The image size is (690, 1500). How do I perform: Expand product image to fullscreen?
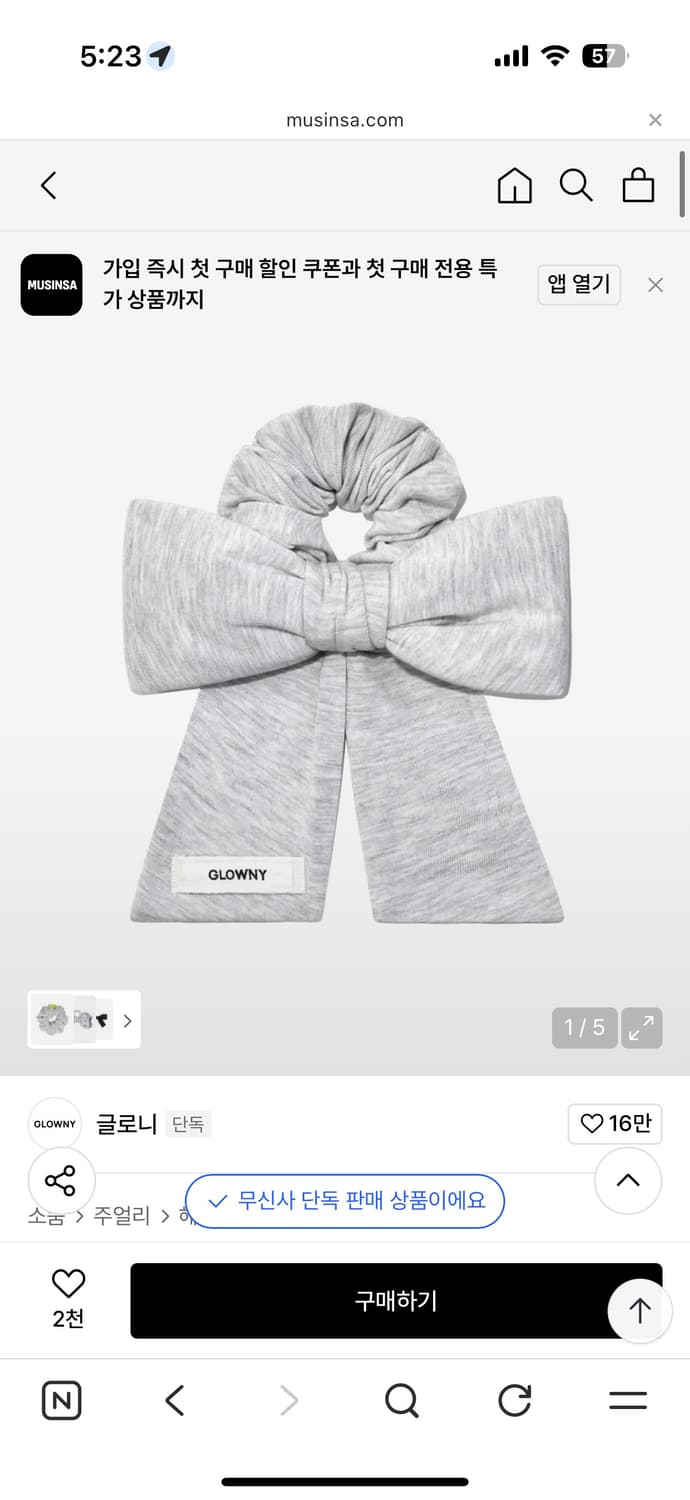(641, 1027)
